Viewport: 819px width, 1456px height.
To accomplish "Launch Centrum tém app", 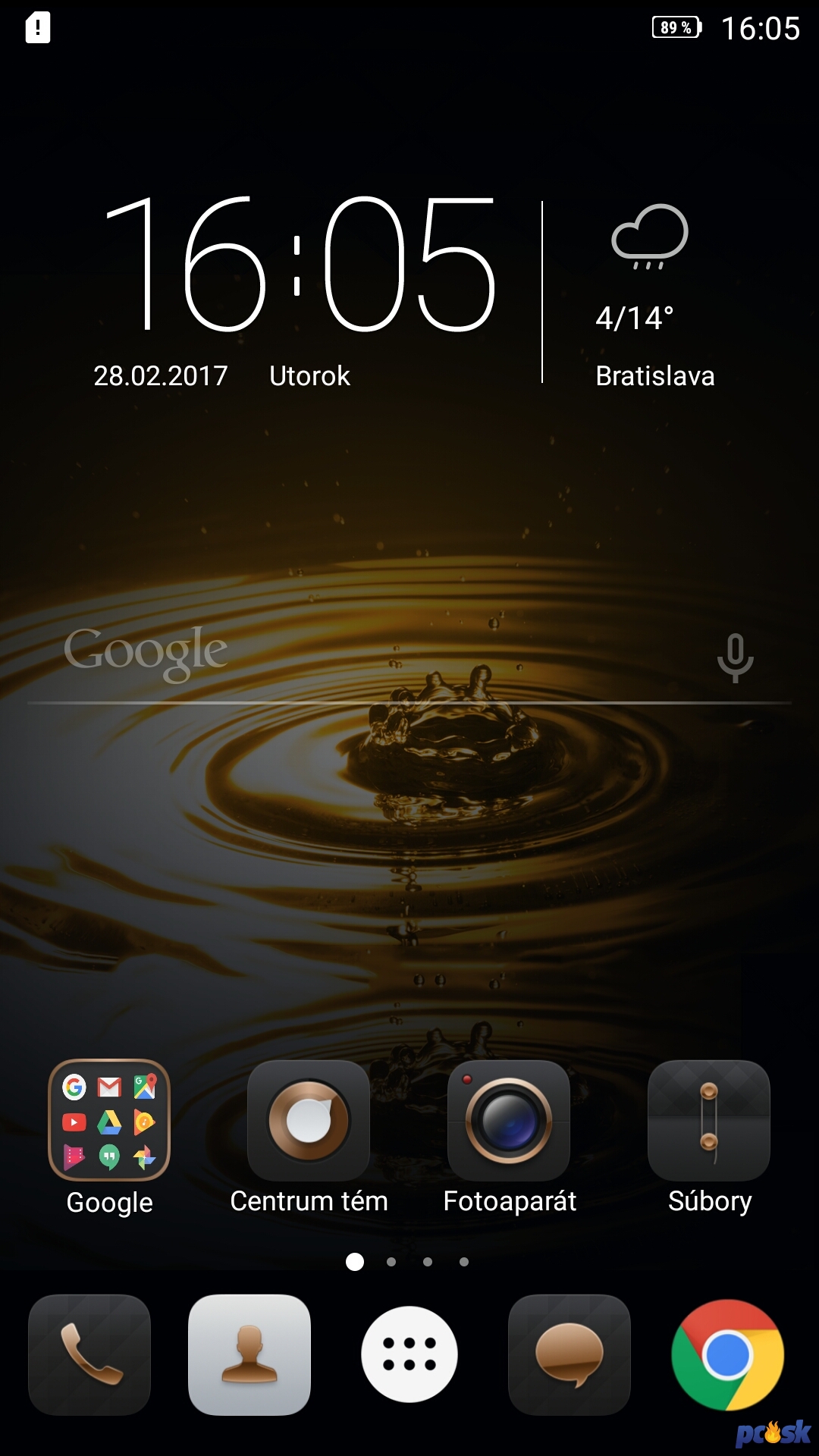I will [x=309, y=1120].
